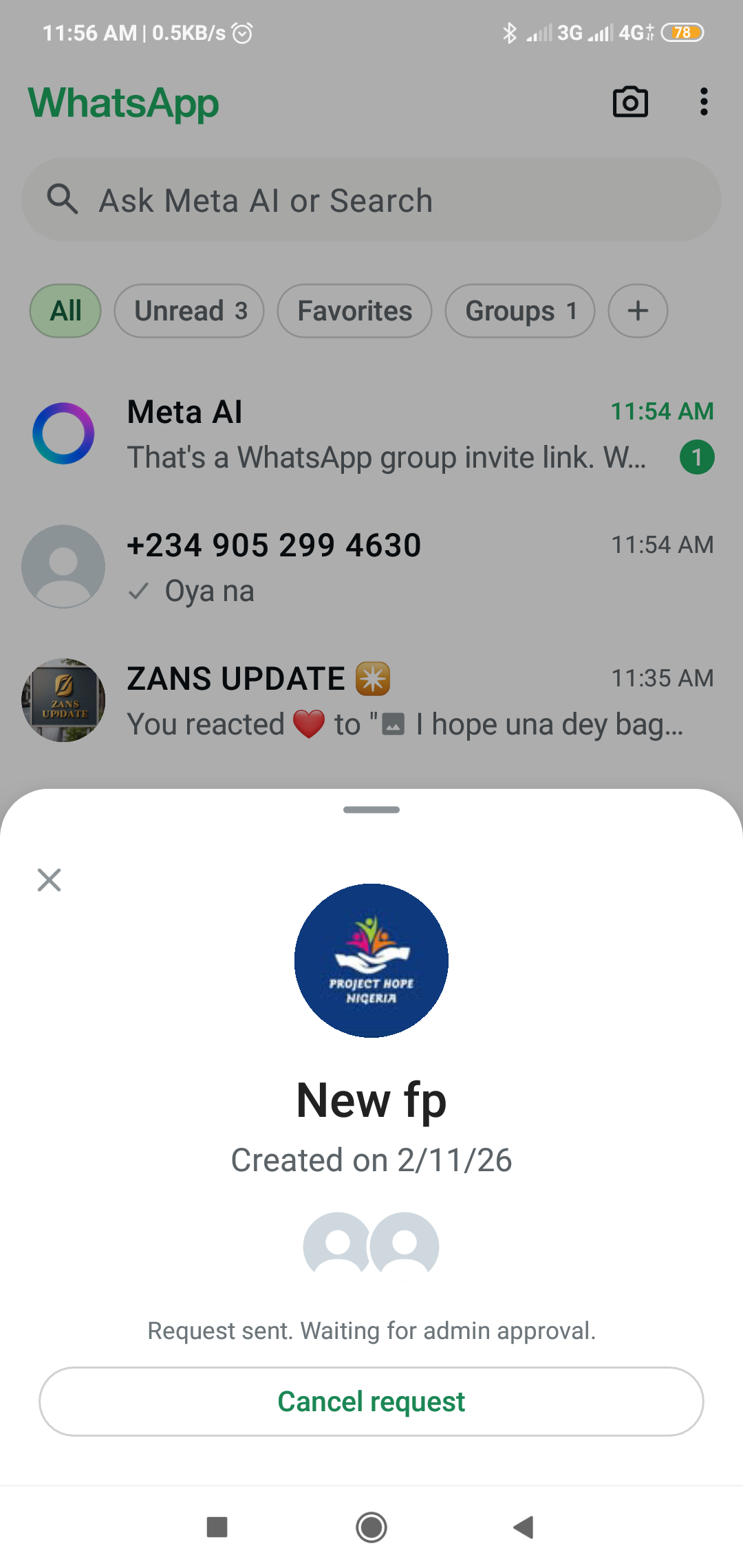Close the New fp group sheet
Viewport: 743px width, 1568px height.
49,880
